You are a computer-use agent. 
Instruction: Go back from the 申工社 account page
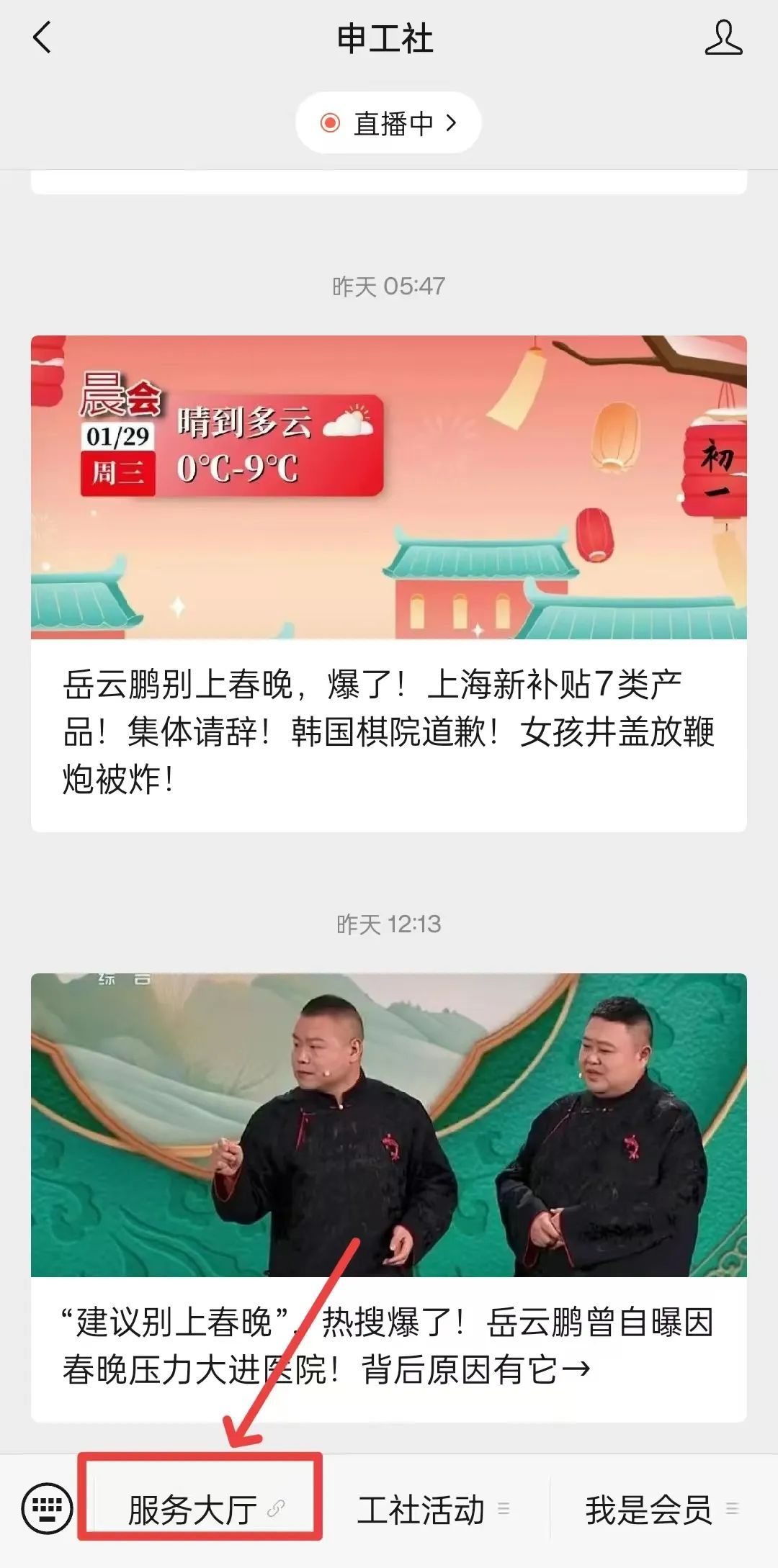point(43,37)
